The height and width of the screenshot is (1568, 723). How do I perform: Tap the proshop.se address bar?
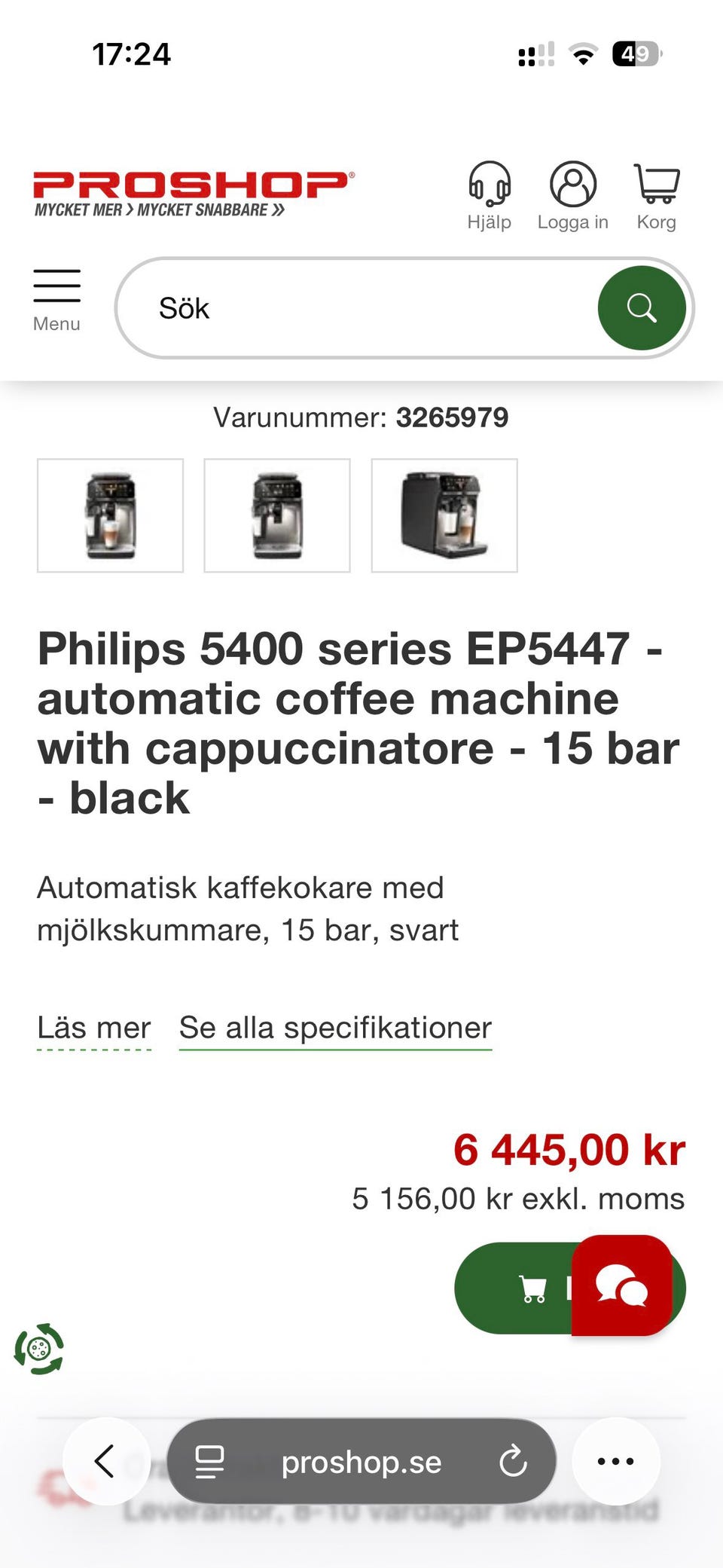coord(361,1462)
